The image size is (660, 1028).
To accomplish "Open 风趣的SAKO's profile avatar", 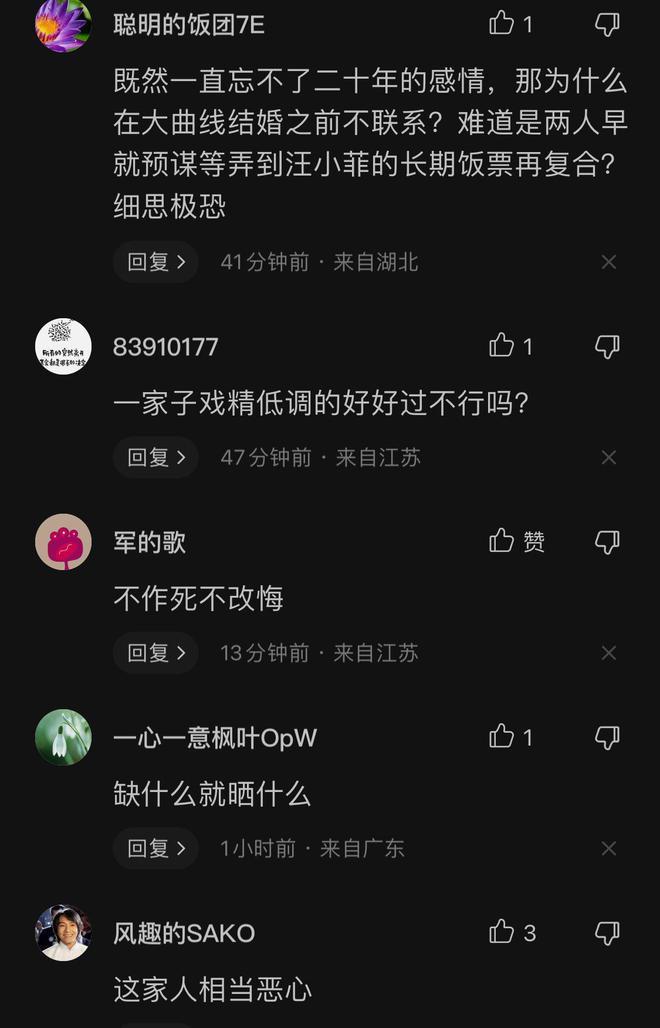I will (63, 933).
